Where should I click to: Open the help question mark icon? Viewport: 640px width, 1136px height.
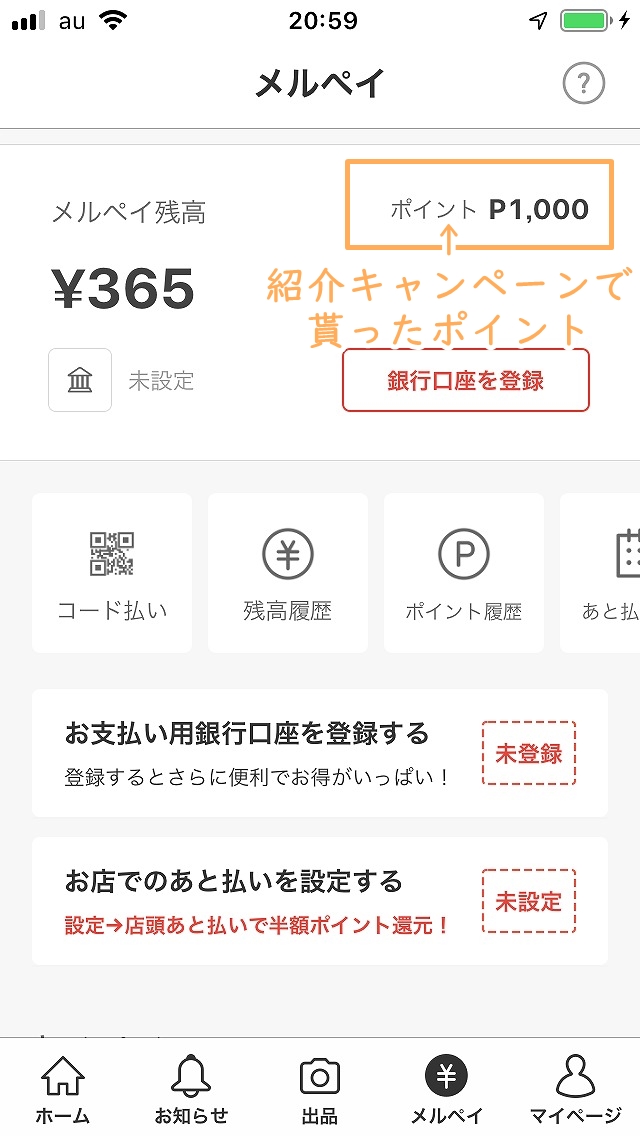click(x=583, y=83)
